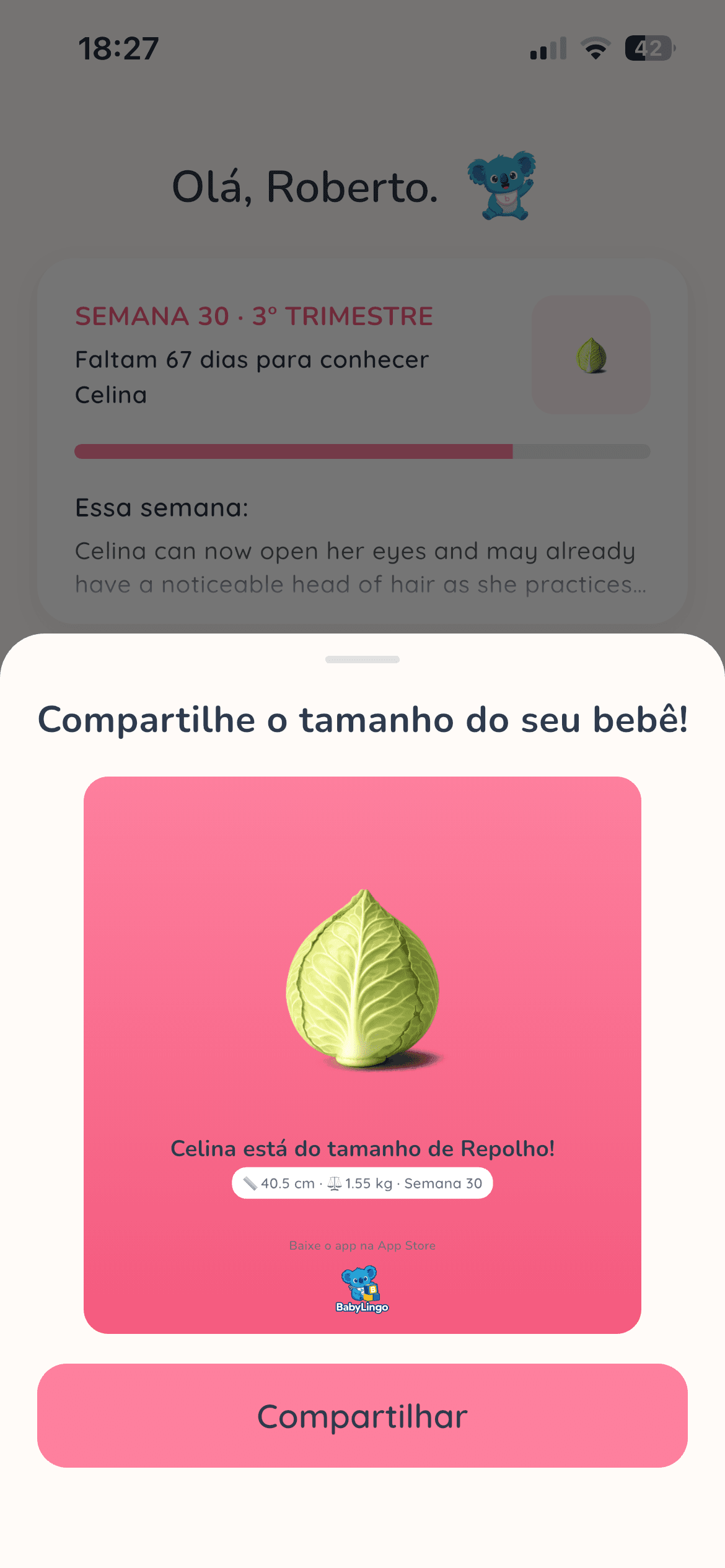Tap 'Baixe o app na App Store' link
725x1568 pixels.
click(362, 1245)
